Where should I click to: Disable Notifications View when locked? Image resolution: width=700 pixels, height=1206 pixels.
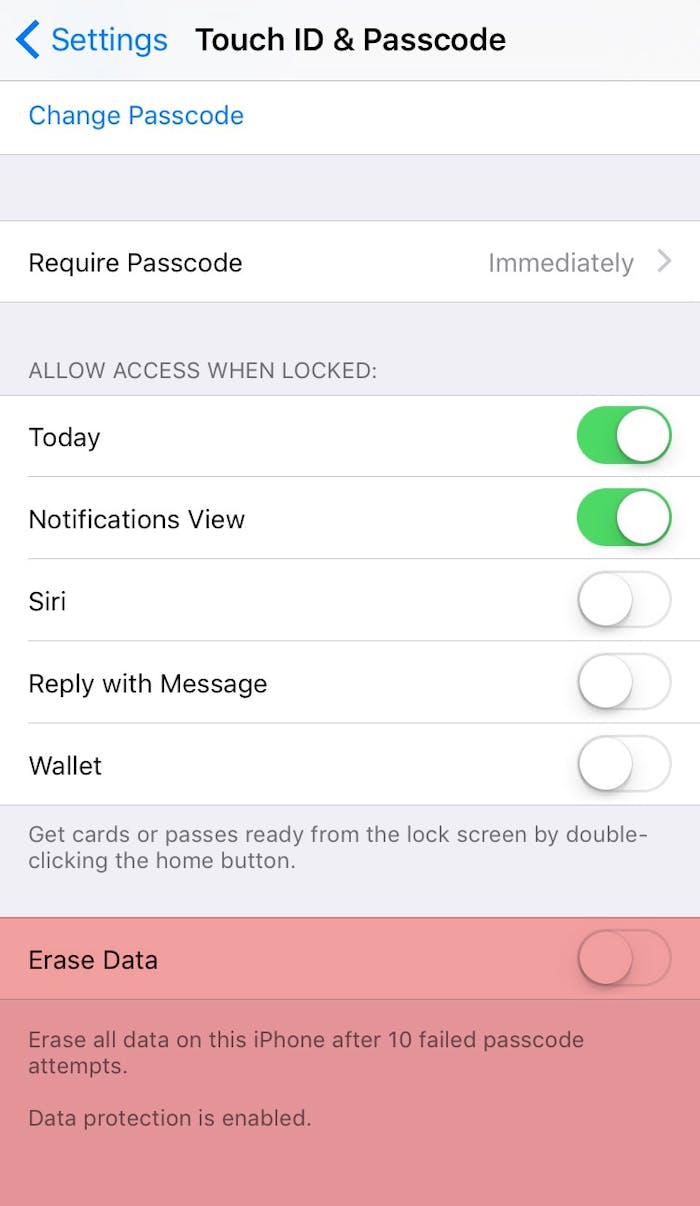point(624,518)
